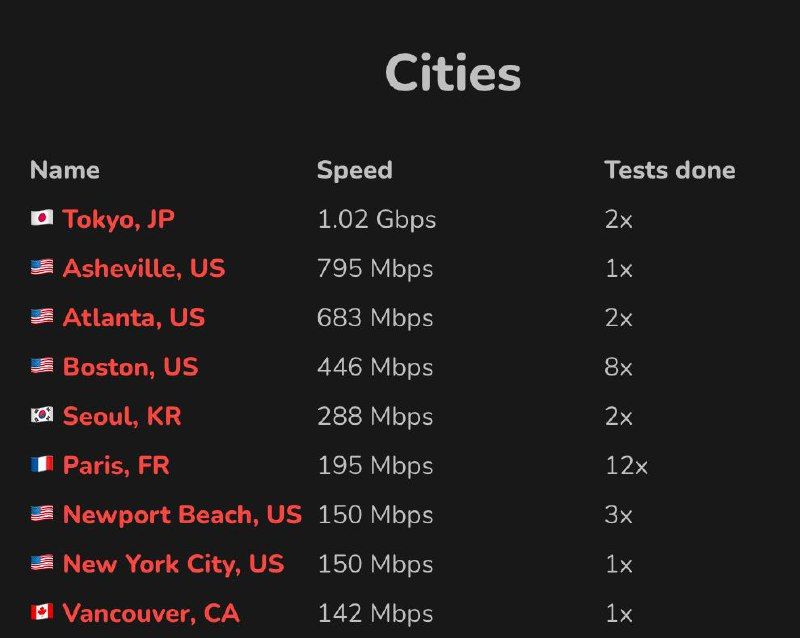This screenshot has height=638, width=800.
Task: View the Vancouver, CA city page
Action: coord(151,613)
